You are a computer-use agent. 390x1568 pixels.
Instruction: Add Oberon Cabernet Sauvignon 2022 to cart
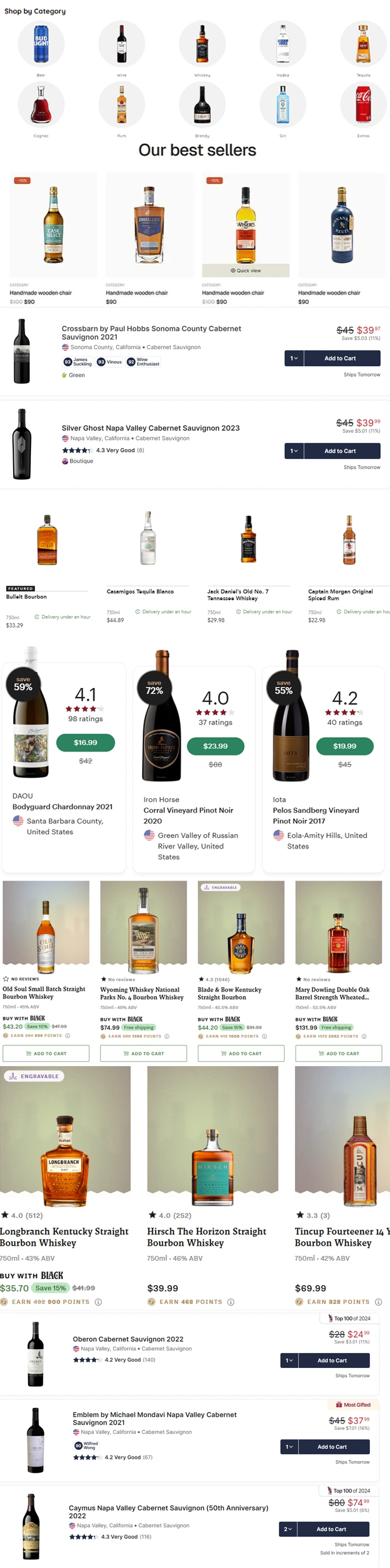pyautogui.click(x=332, y=1361)
